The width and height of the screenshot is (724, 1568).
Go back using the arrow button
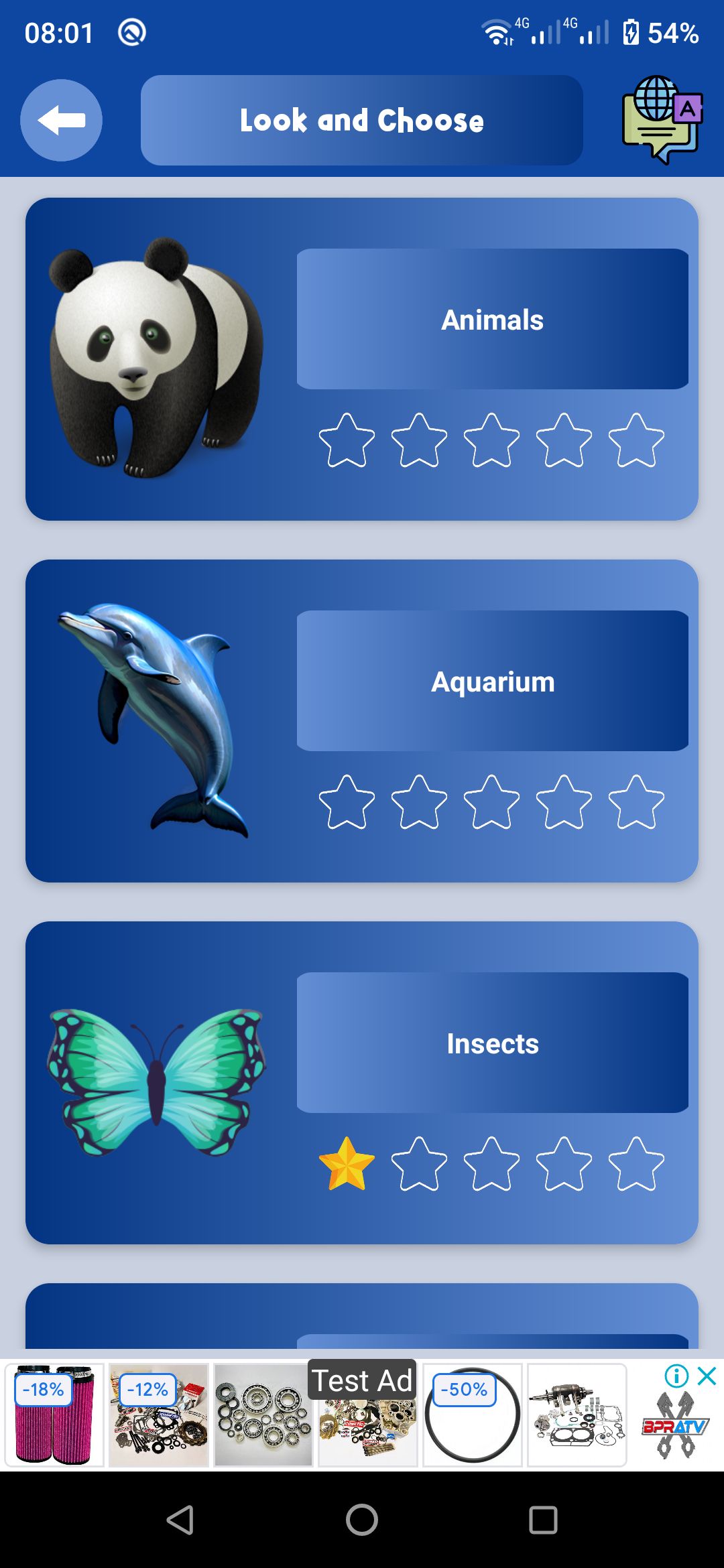coord(61,121)
